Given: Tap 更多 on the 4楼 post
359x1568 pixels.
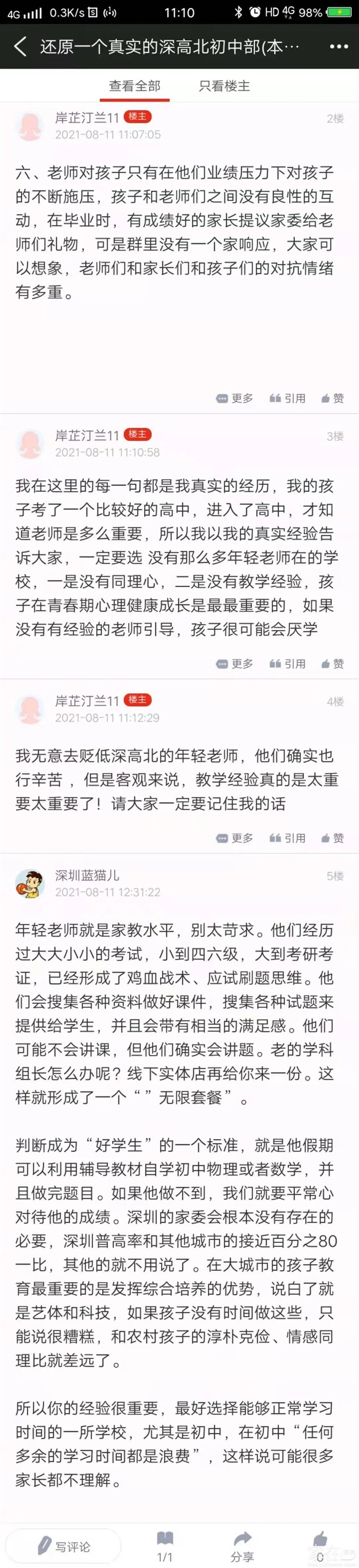Looking at the screenshot, I should point(235,838).
